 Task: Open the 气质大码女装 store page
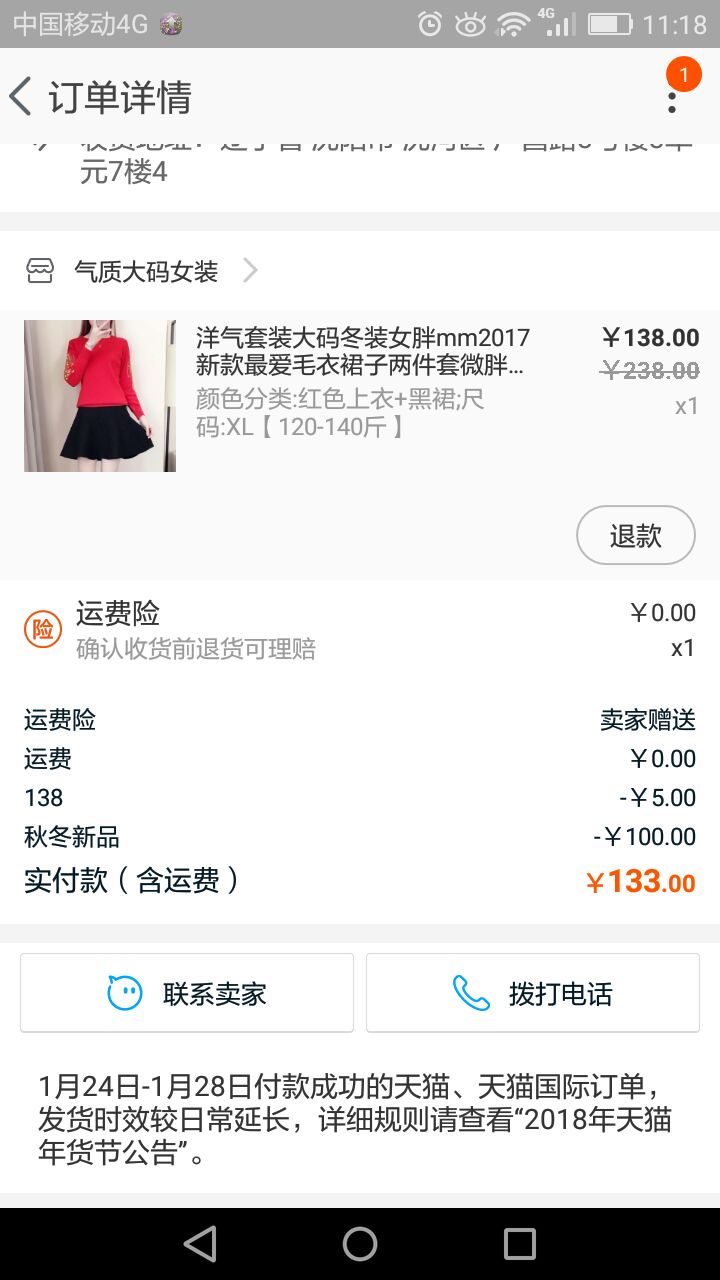point(145,271)
